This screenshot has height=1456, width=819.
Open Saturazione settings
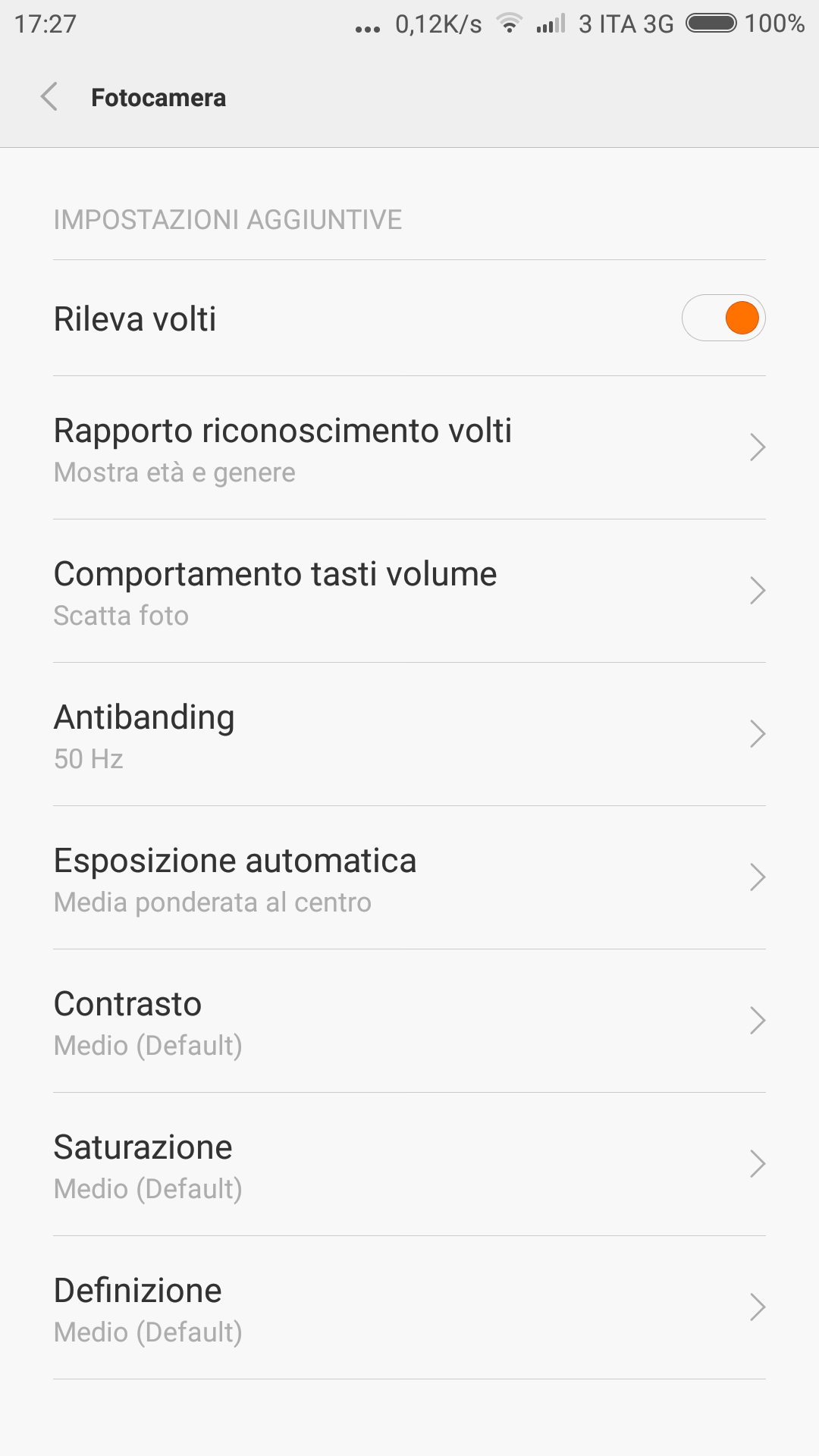[x=409, y=1164]
